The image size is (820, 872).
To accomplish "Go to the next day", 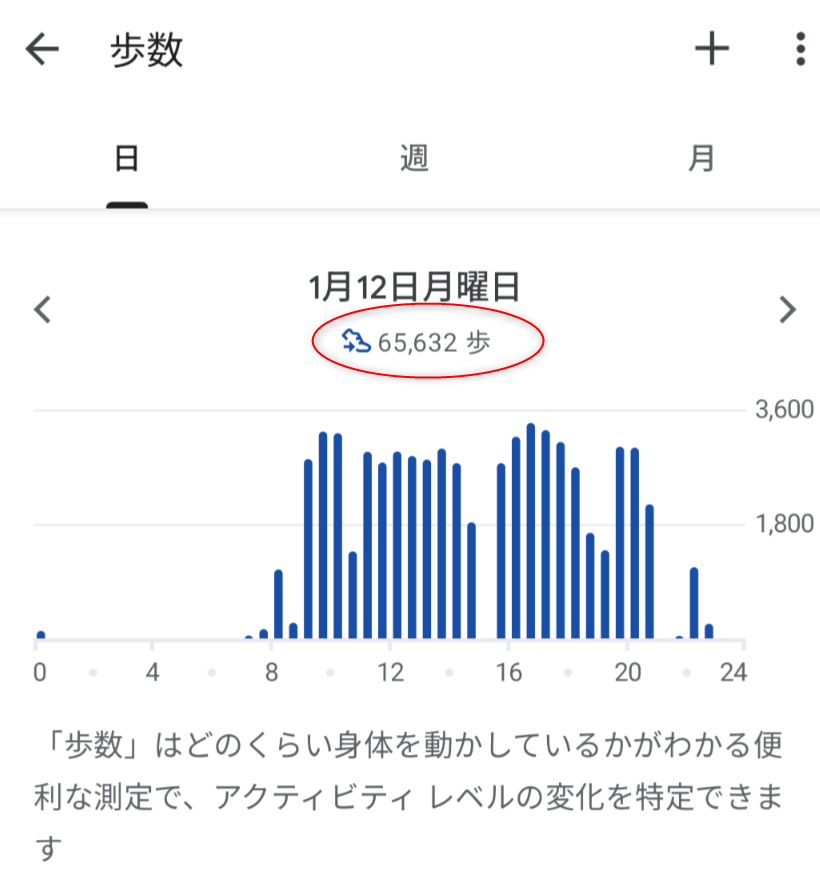I will pos(788,310).
